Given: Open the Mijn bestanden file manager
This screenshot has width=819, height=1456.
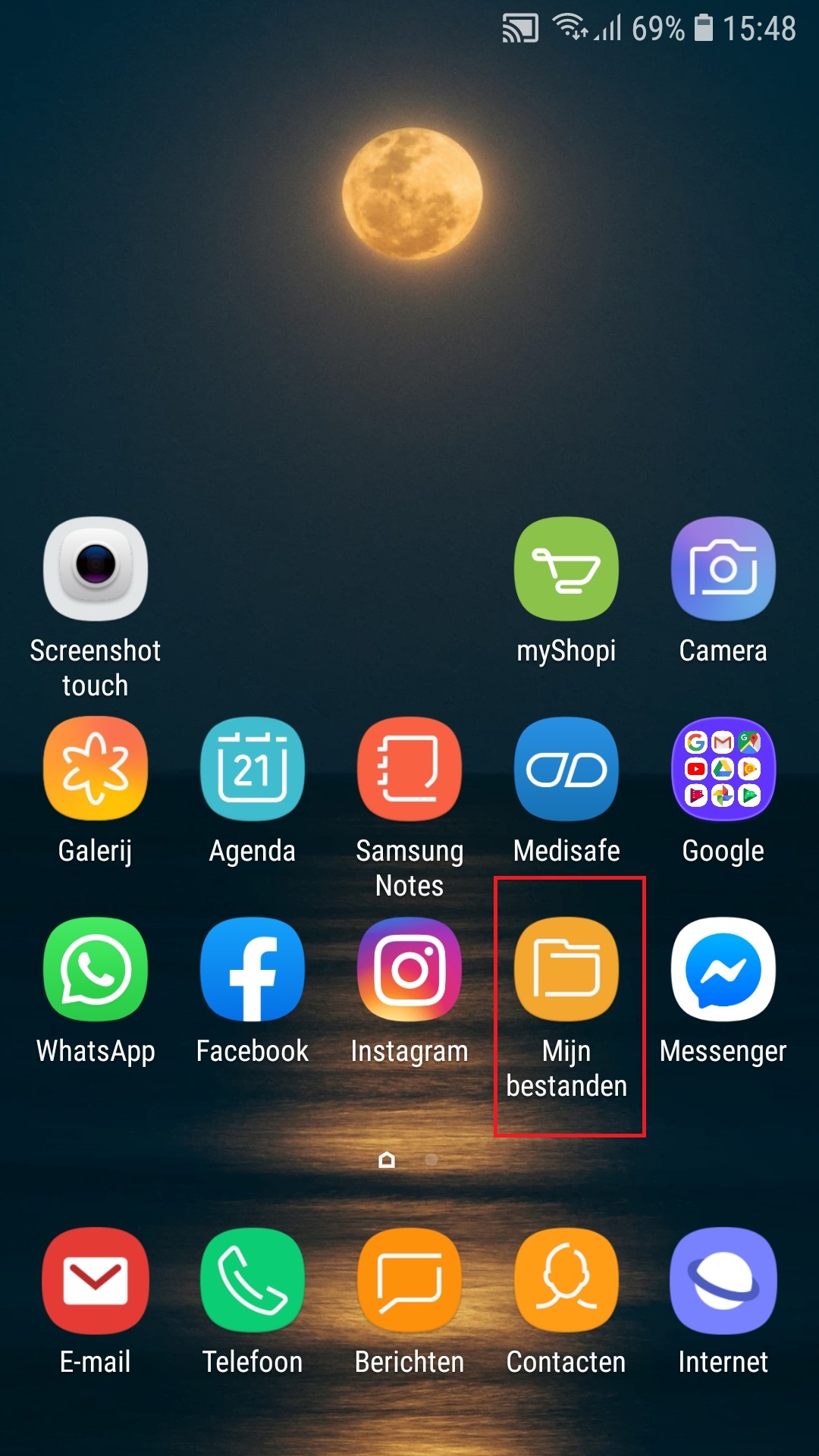Looking at the screenshot, I should point(566,969).
